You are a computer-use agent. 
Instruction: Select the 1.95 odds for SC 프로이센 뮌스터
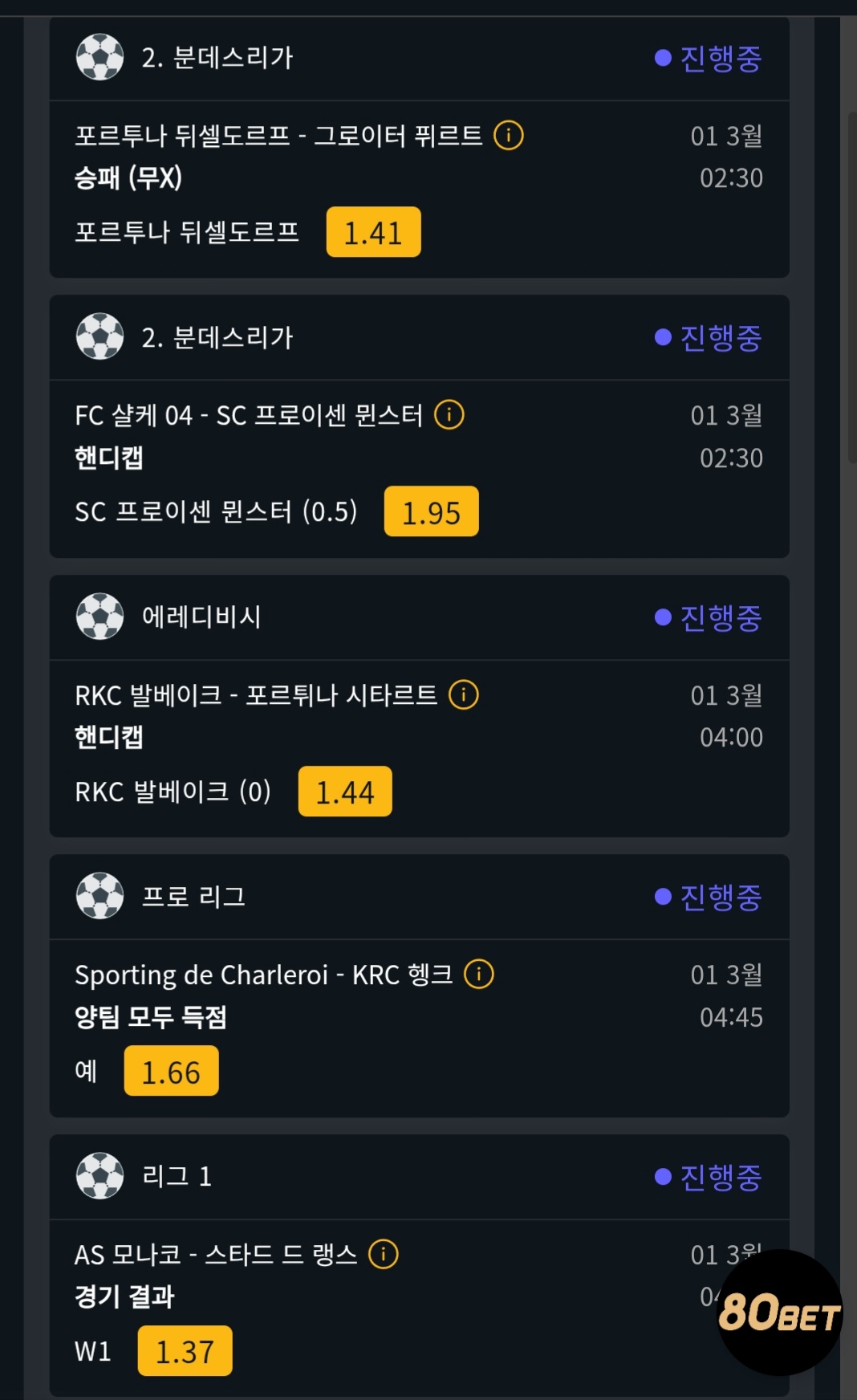tap(431, 512)
